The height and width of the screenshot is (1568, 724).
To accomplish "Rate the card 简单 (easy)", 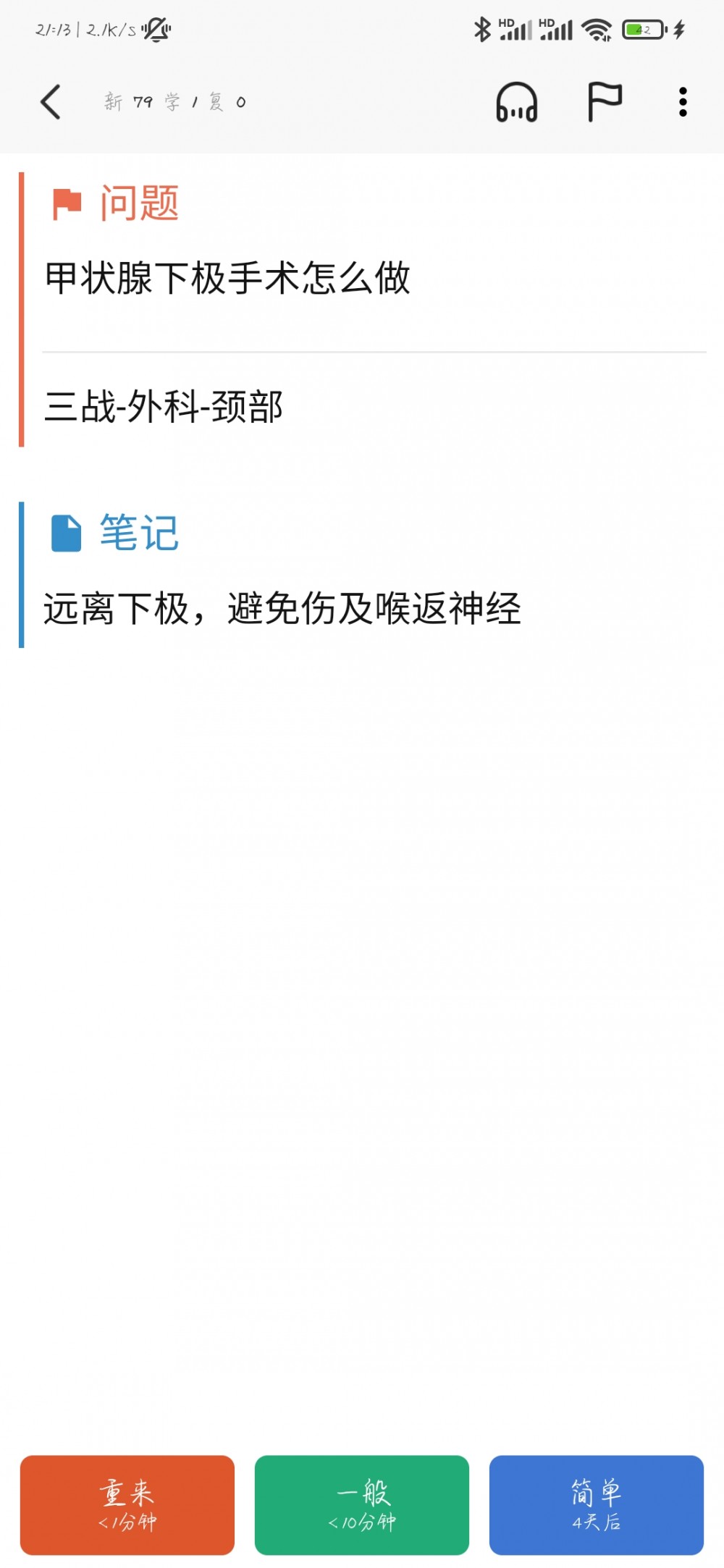I will click(x=597, y=1505).
